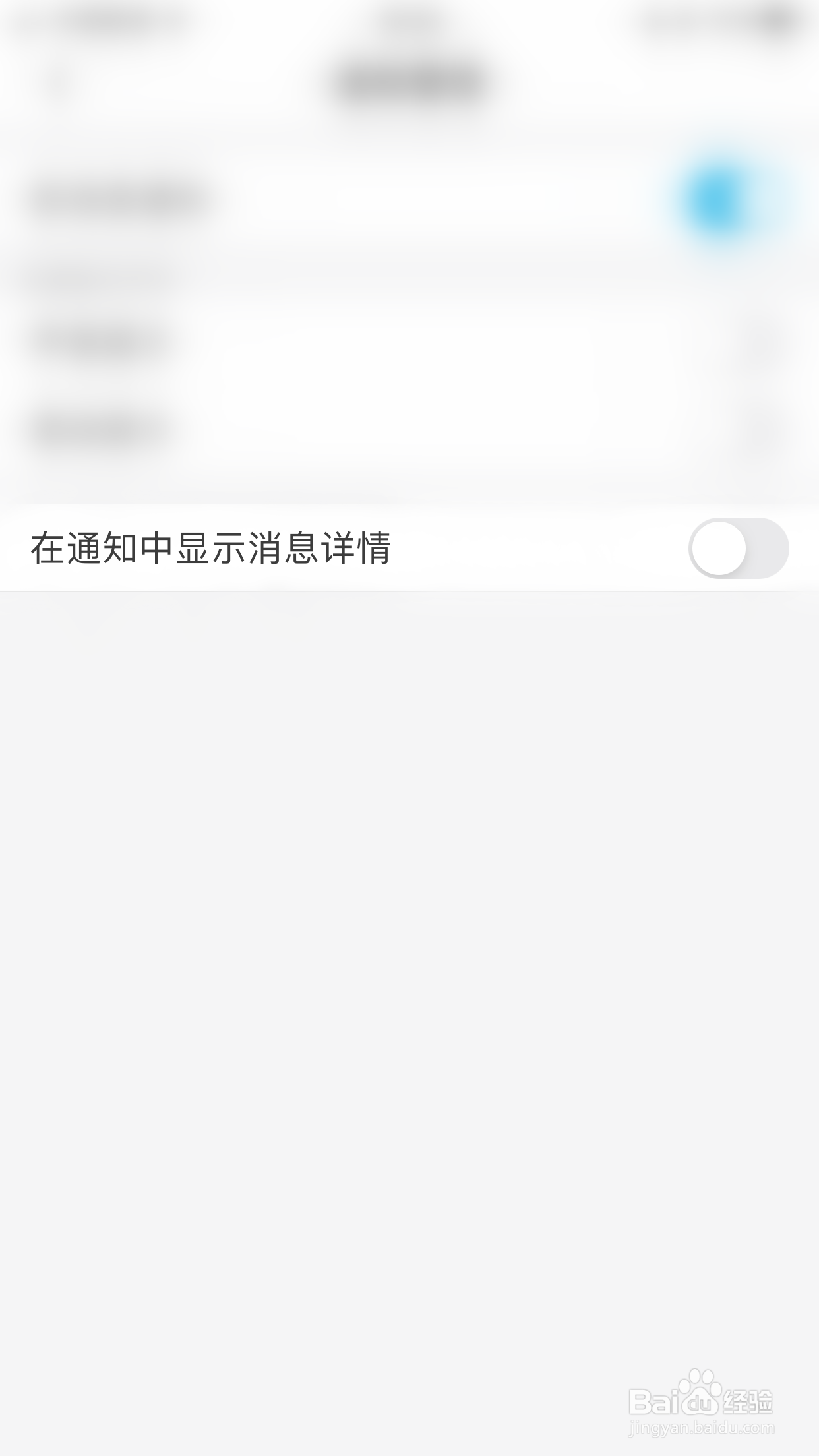
Task: Tap the empty area below the settings list
Action: pyautogui.click(x=409, y=923)
